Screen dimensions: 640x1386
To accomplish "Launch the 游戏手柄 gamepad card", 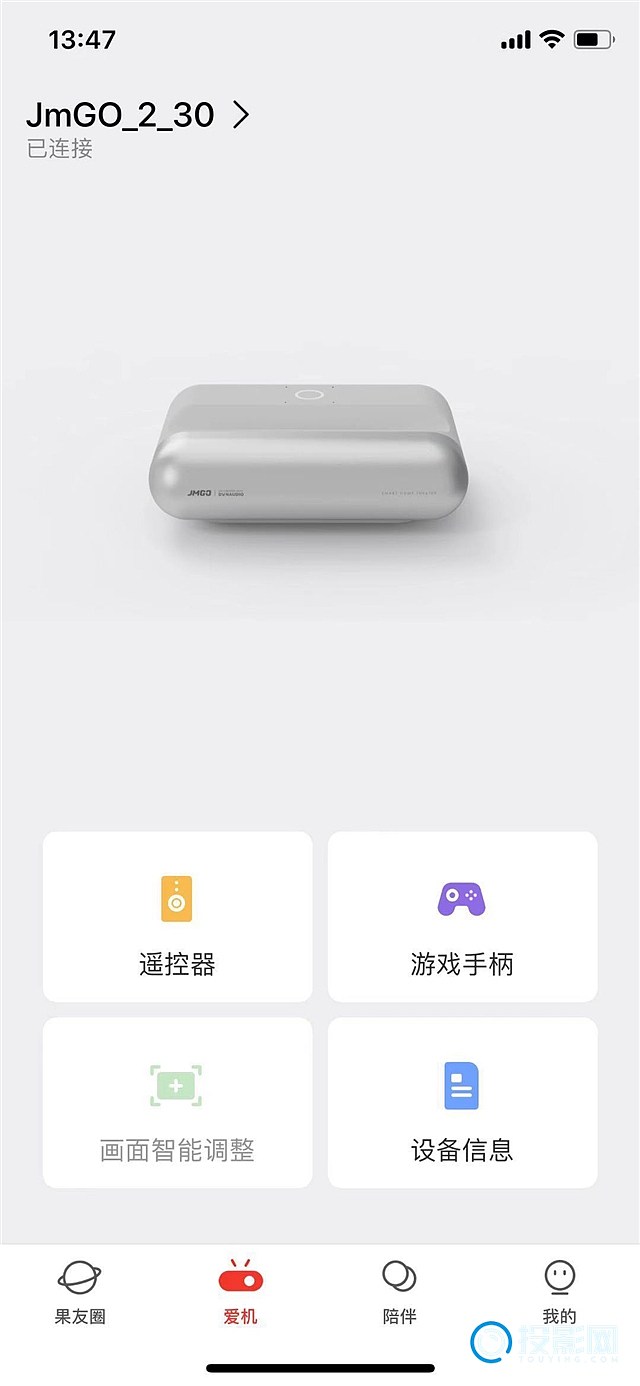I will click(x=462, y=917).
